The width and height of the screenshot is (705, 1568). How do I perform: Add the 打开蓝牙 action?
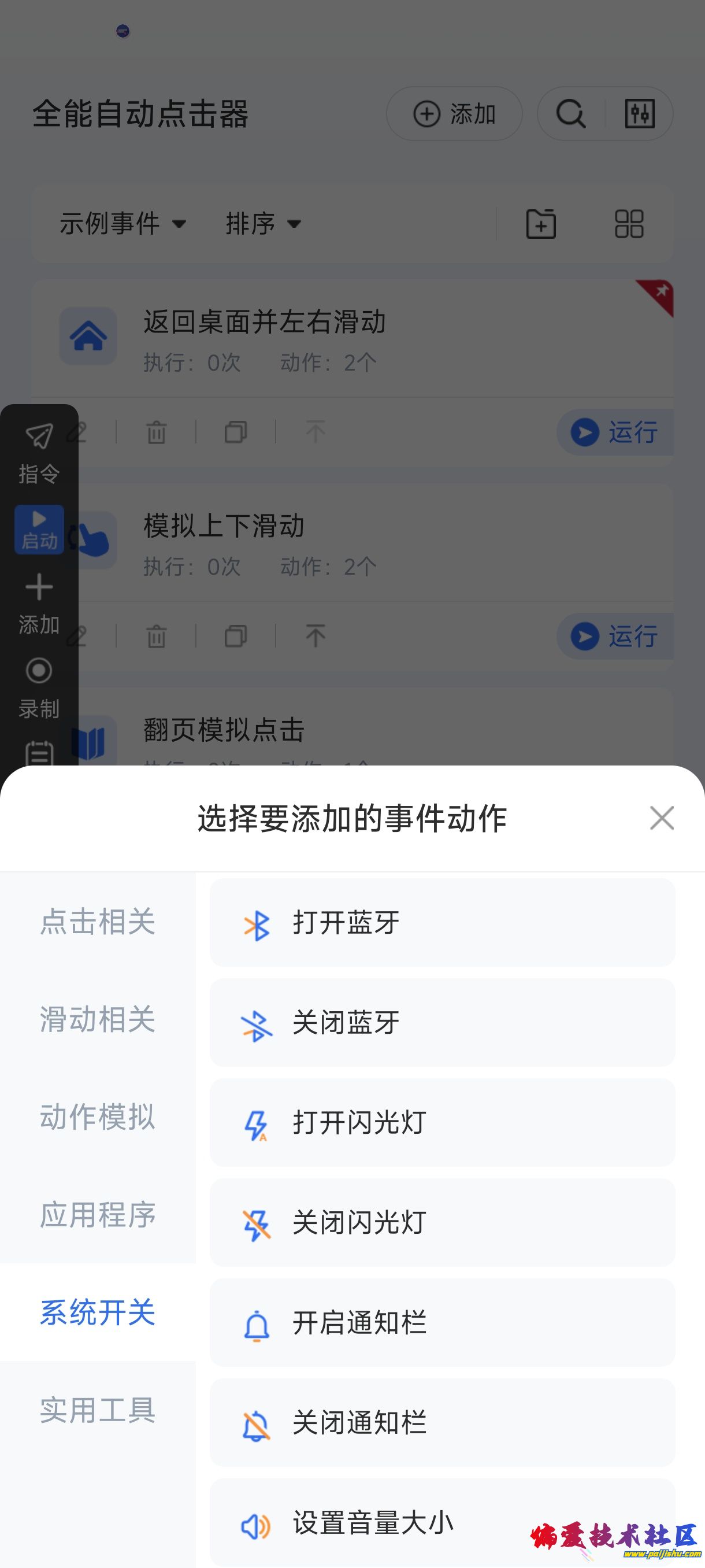(442, 922)
